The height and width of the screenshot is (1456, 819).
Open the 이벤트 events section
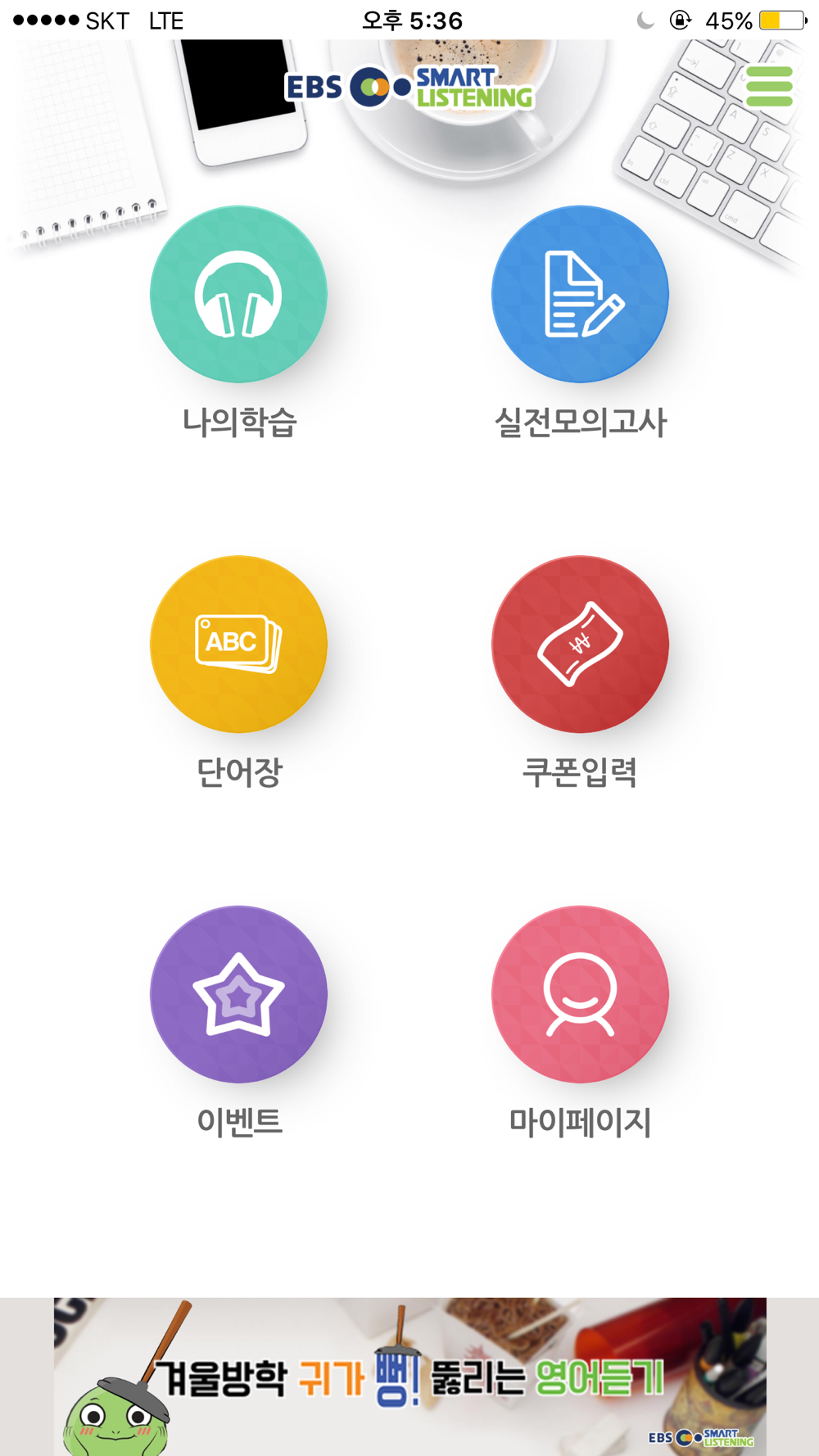coord(238,994)
